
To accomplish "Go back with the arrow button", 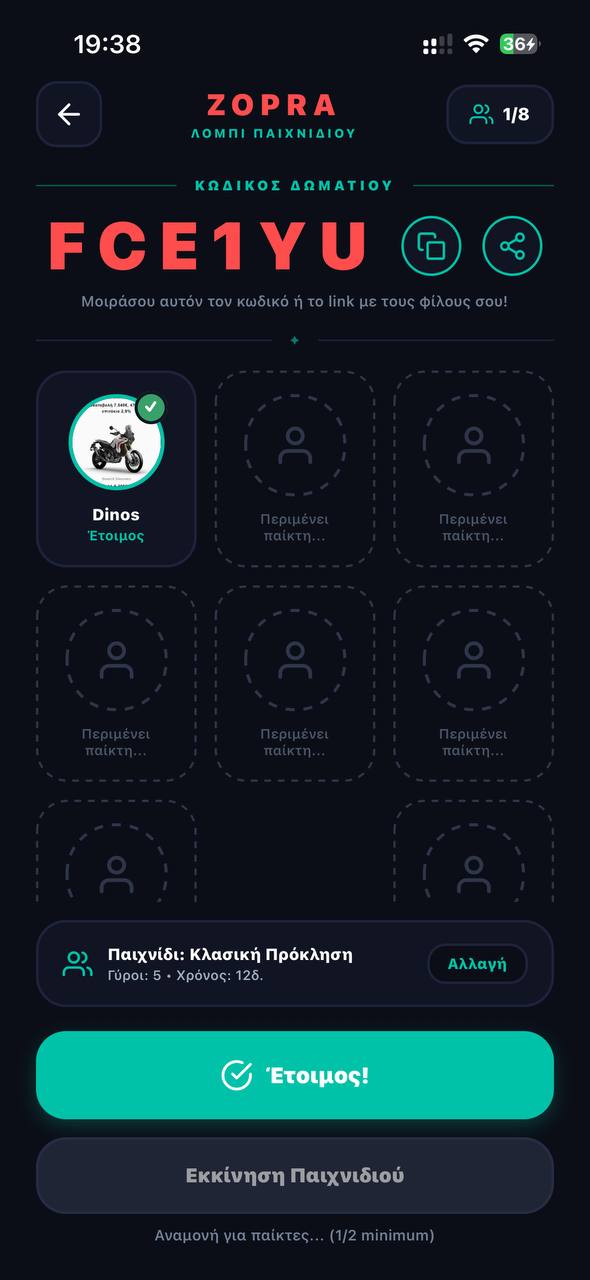I will point(69,114).
